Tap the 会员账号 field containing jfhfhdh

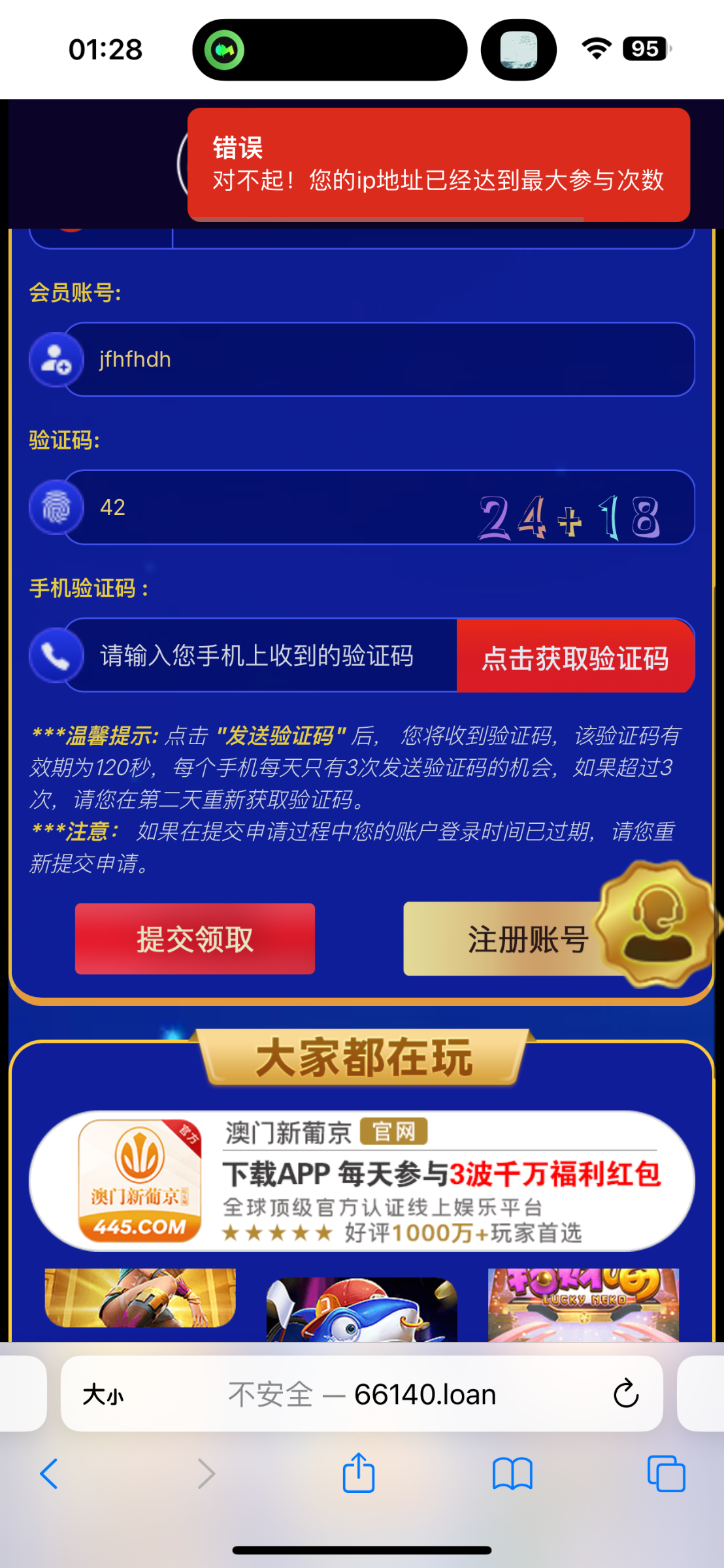[x=379, y=359]
